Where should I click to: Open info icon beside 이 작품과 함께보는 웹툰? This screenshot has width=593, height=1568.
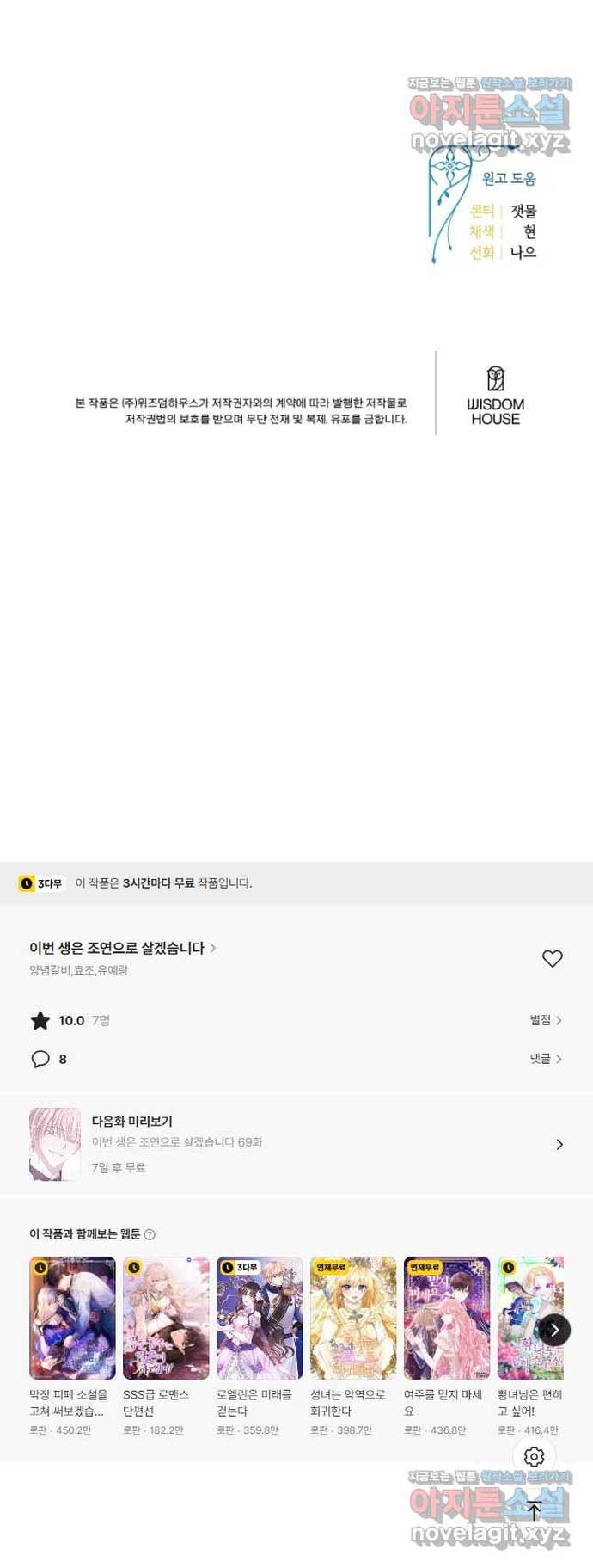pyautogui.click(x=150, y=1234)
